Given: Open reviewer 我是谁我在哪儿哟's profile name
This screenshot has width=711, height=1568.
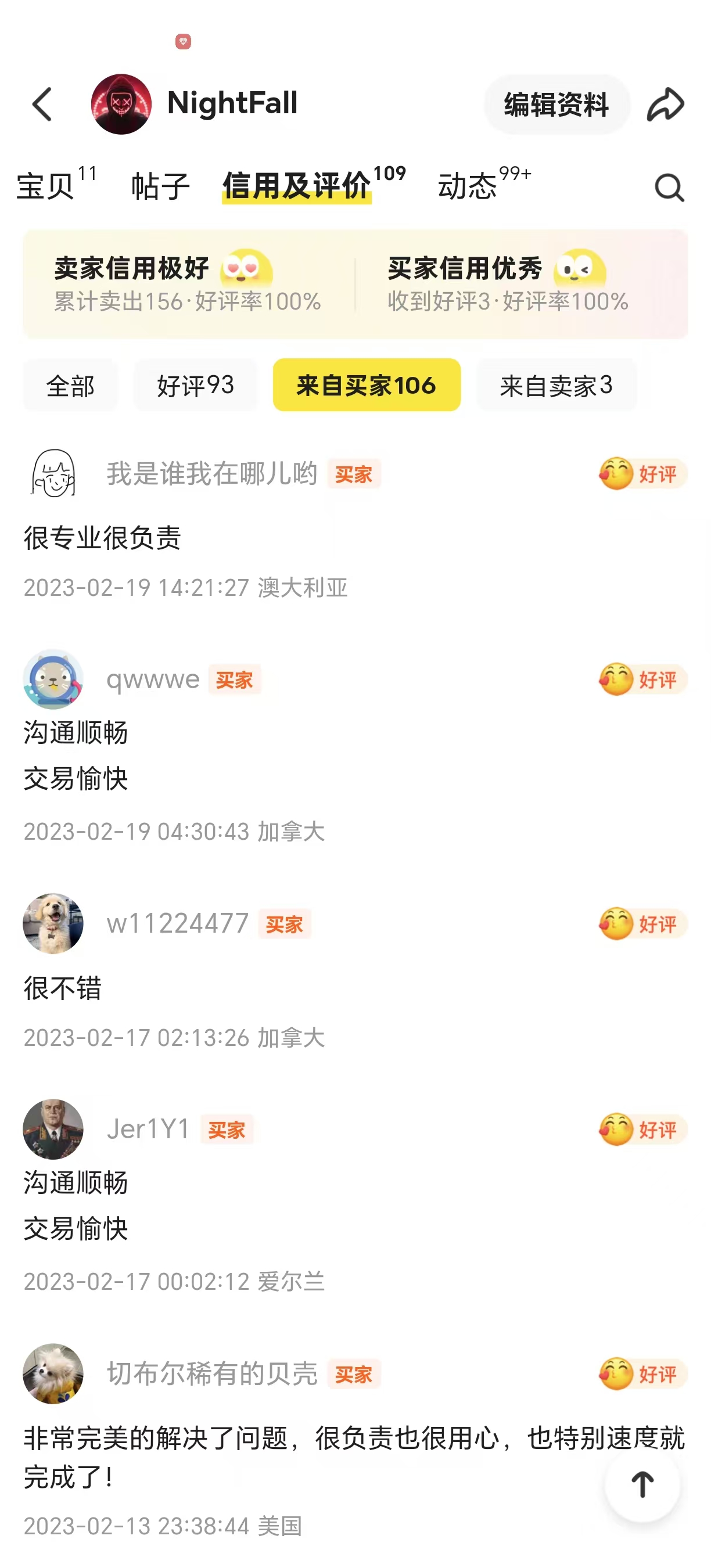Looking at the screenshot, I should coord(213,473).
